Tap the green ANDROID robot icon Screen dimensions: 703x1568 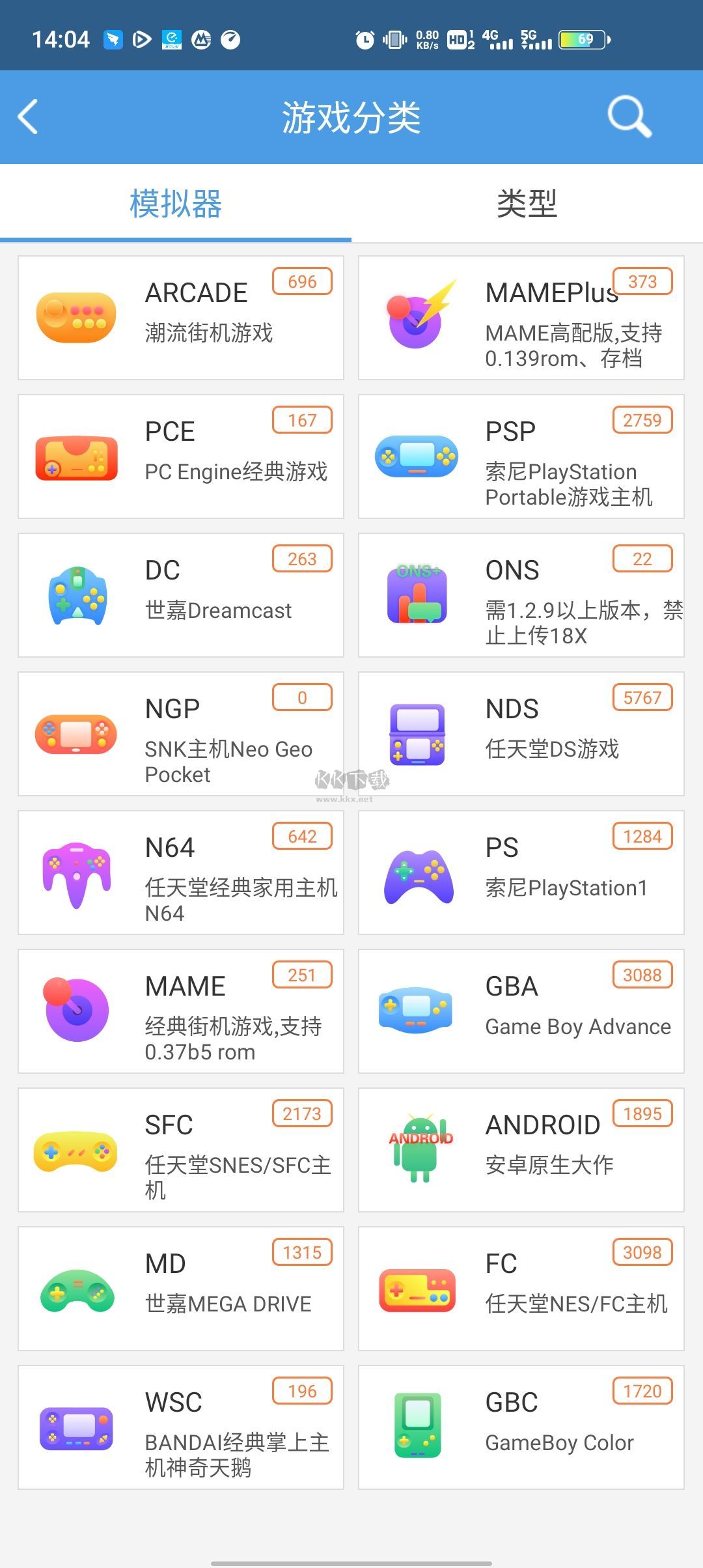click(421, 1149)
